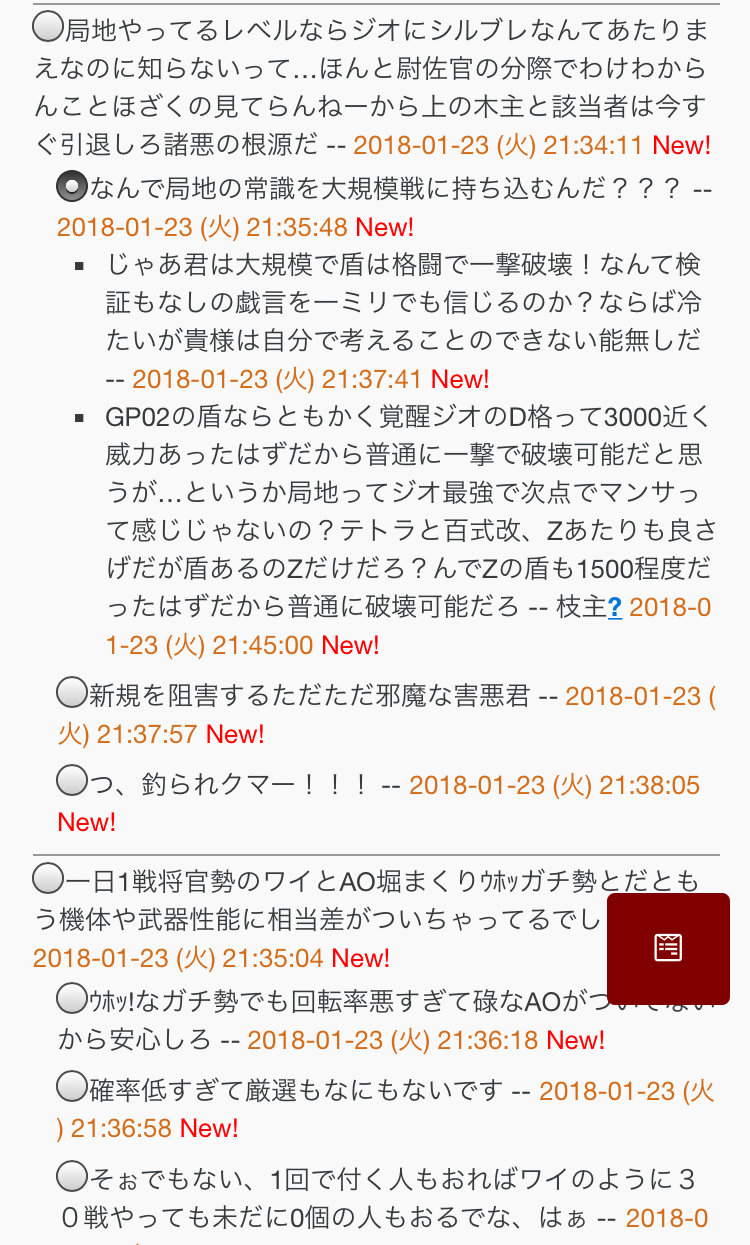Select radio button for そぉでもない comment
The width and height of the screenshot is (750, 1245).
72,1176
